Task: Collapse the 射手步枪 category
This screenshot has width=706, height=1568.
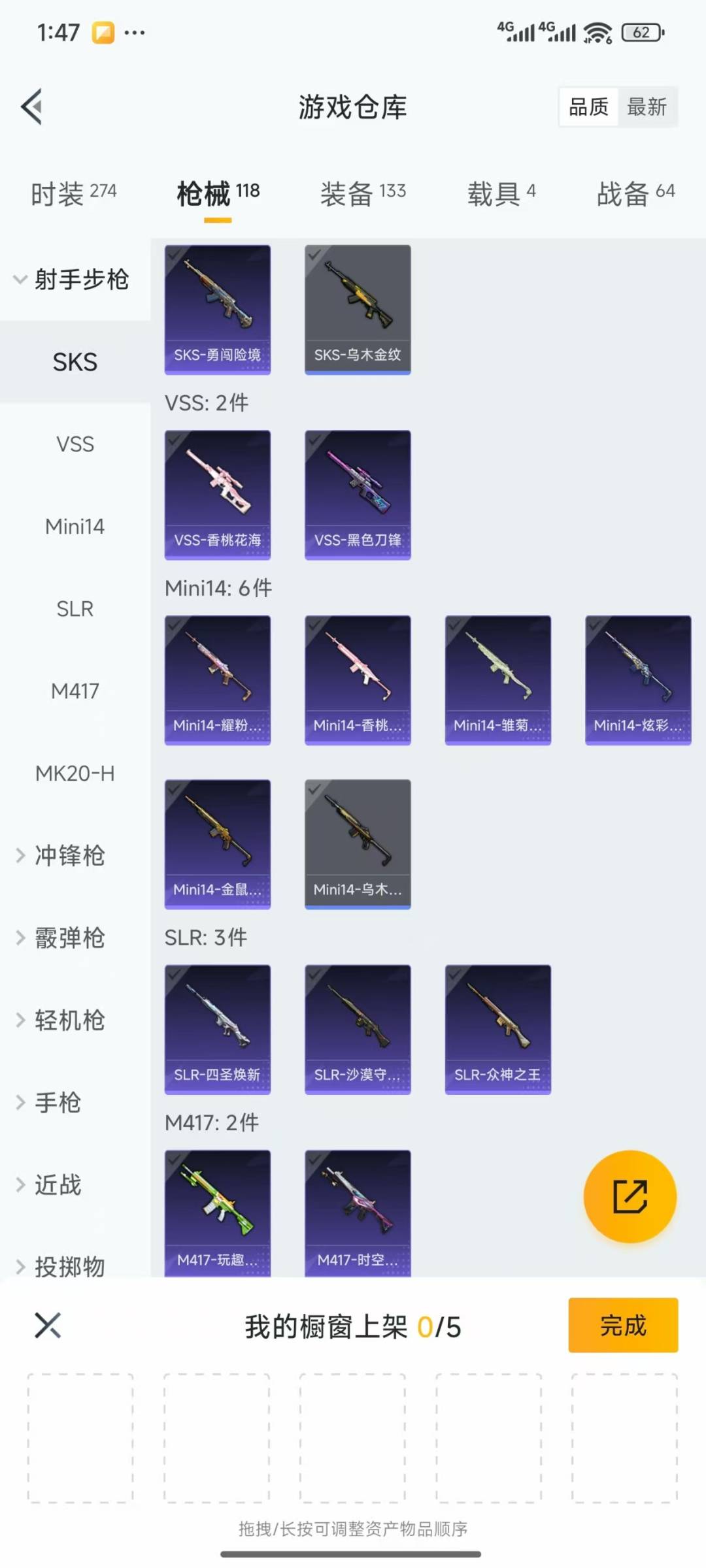Action: (x=73, y=280)
